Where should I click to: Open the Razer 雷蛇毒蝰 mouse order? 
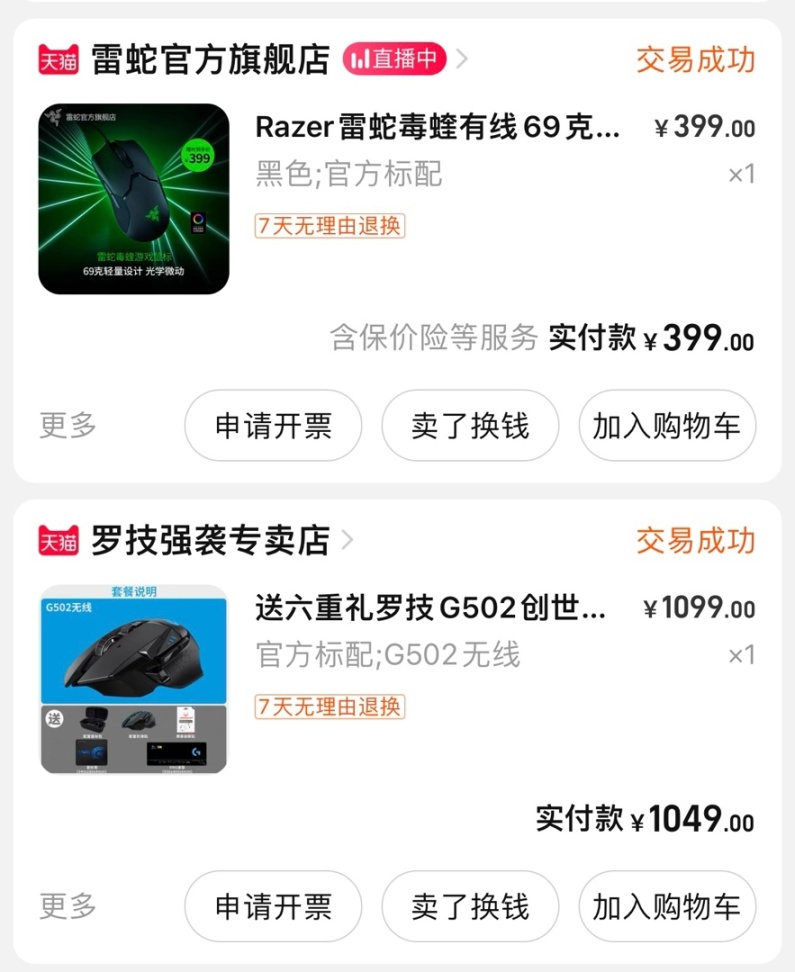point(438,128)
